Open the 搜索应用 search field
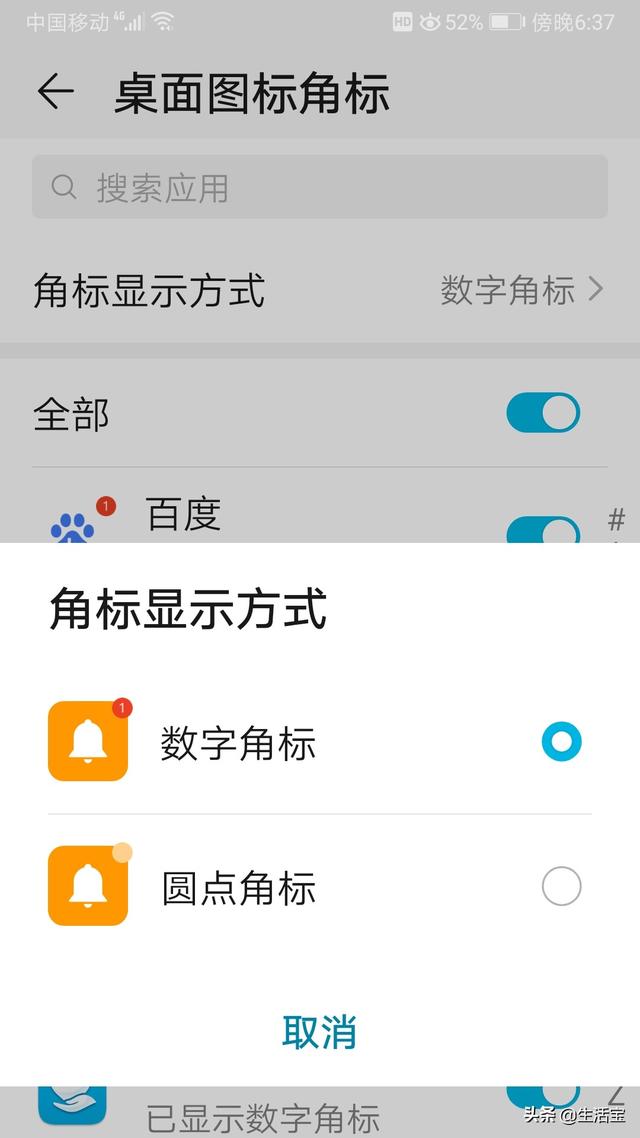The height and width of the screenshot is (1138, 640). (319, 187)
